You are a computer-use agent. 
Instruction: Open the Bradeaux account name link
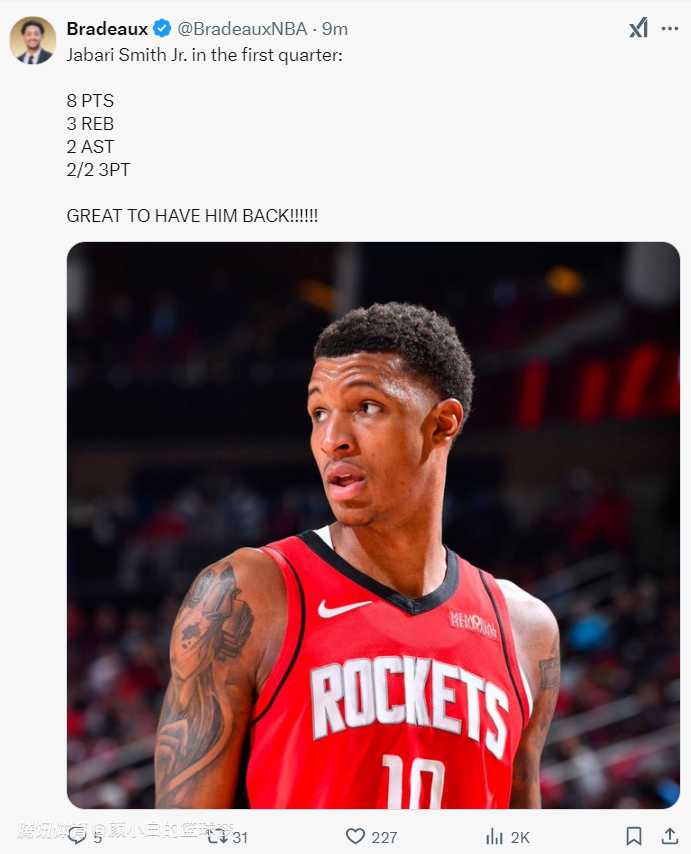(x=107, y=29)
